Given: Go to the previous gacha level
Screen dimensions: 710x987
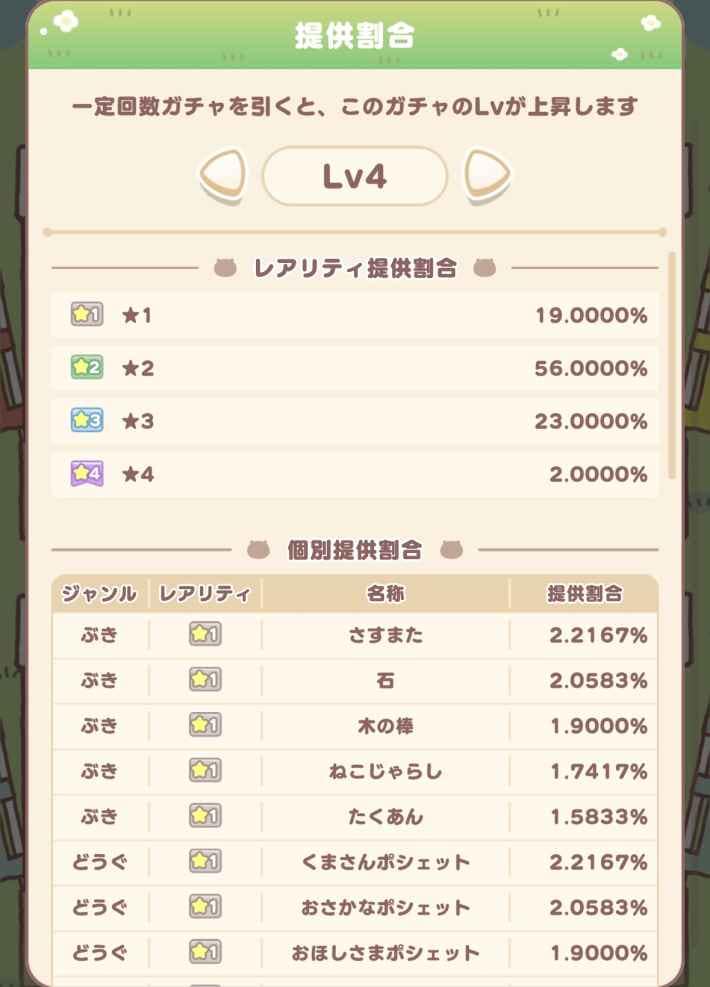Looking at the screenshot, I should [x=223, y=177].
